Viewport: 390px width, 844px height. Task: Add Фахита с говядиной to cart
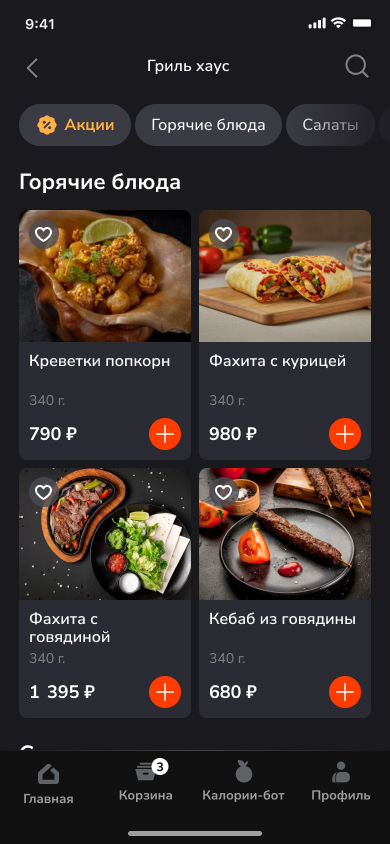tap(165, 692)
